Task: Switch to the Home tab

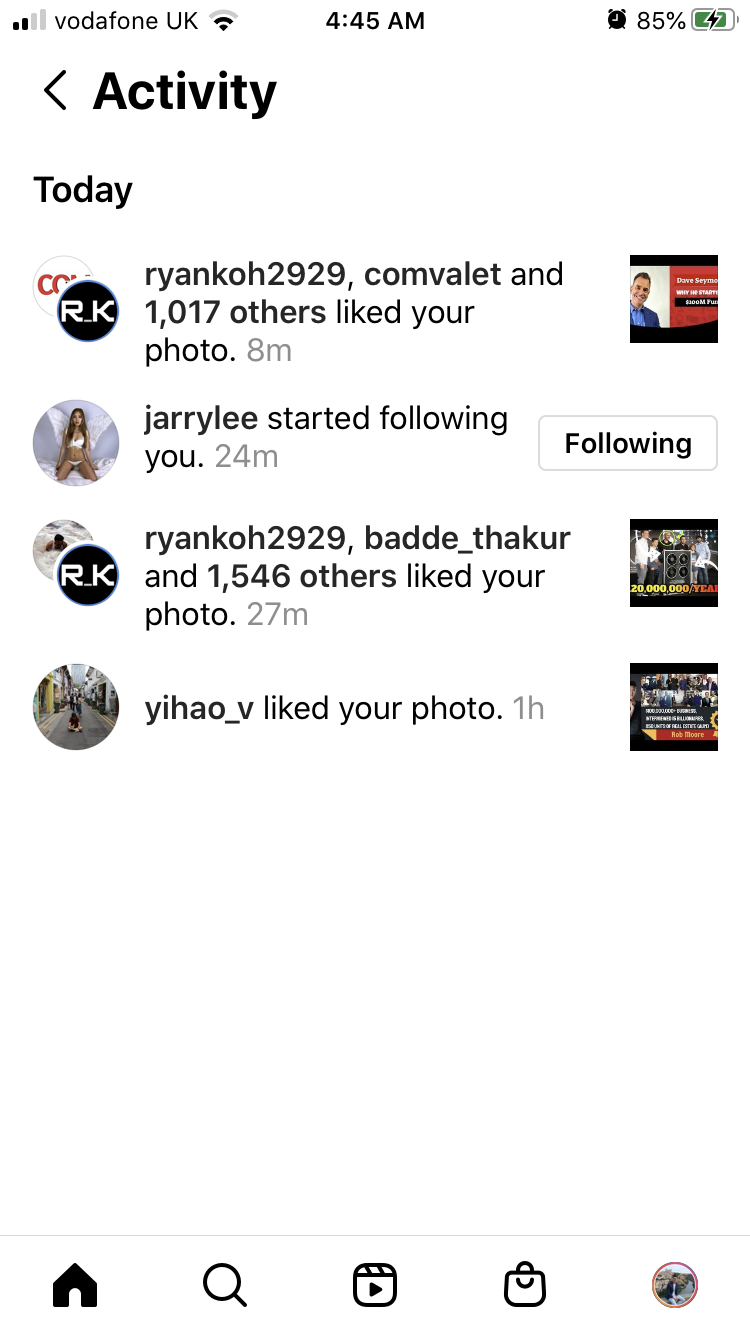Action: (75, 1284)
